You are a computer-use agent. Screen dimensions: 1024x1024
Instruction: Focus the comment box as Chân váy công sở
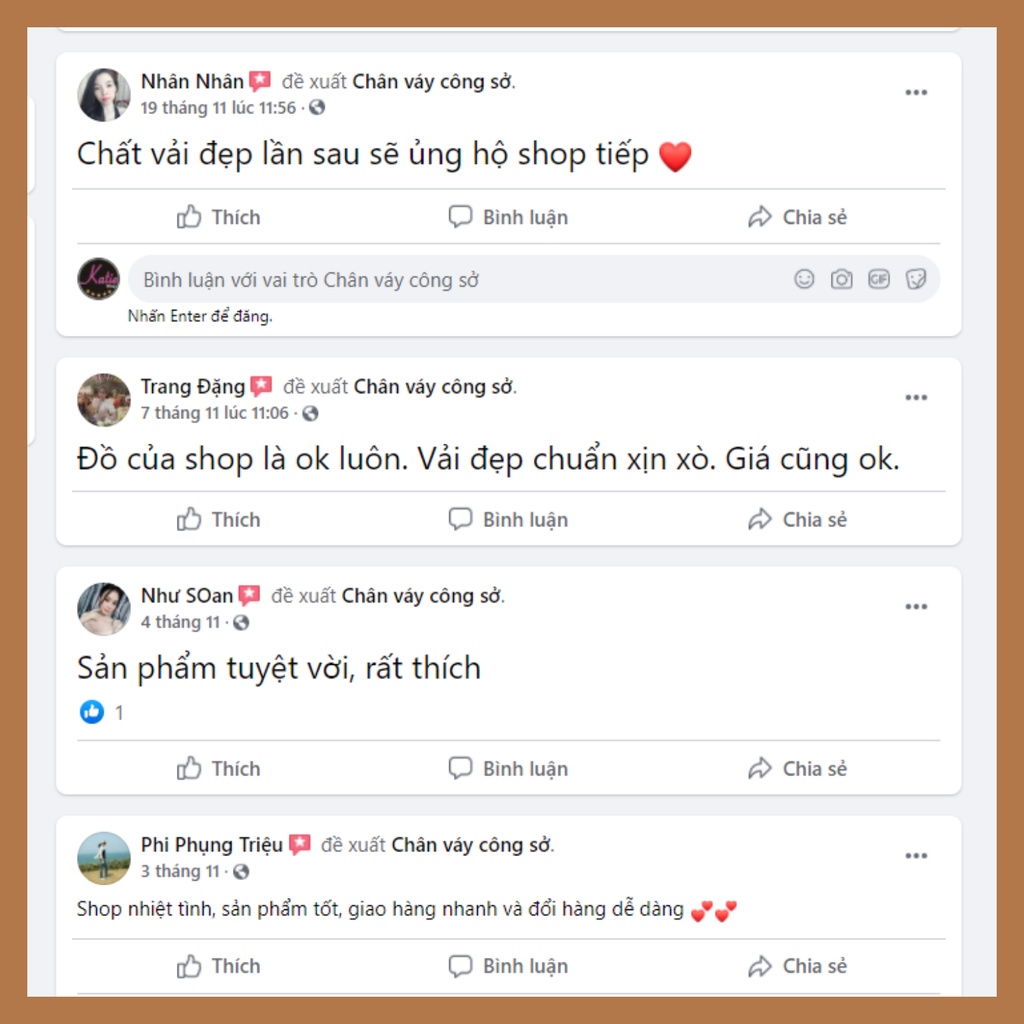tap(457, 280)
